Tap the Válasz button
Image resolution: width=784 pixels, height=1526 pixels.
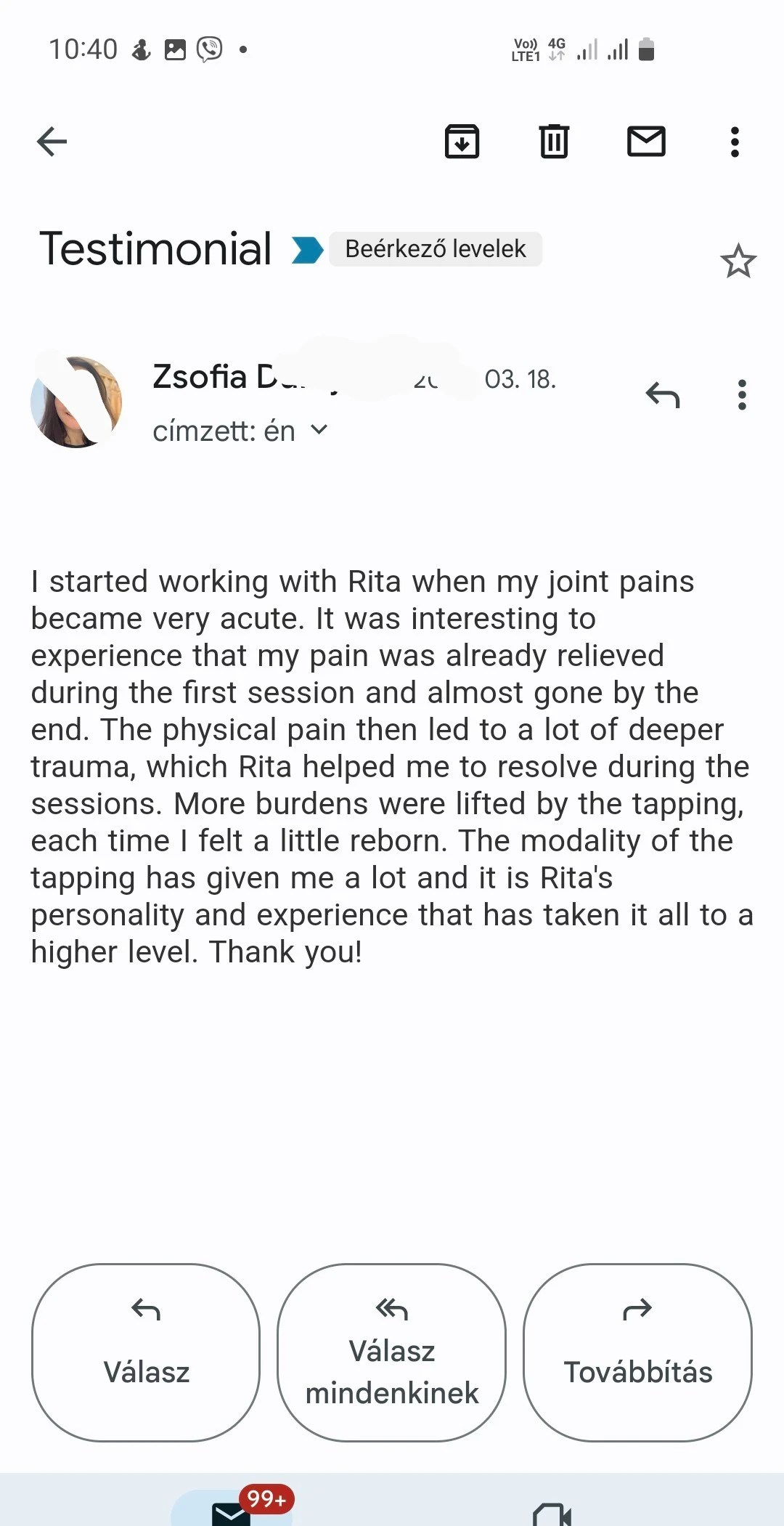coord(146,1352)
